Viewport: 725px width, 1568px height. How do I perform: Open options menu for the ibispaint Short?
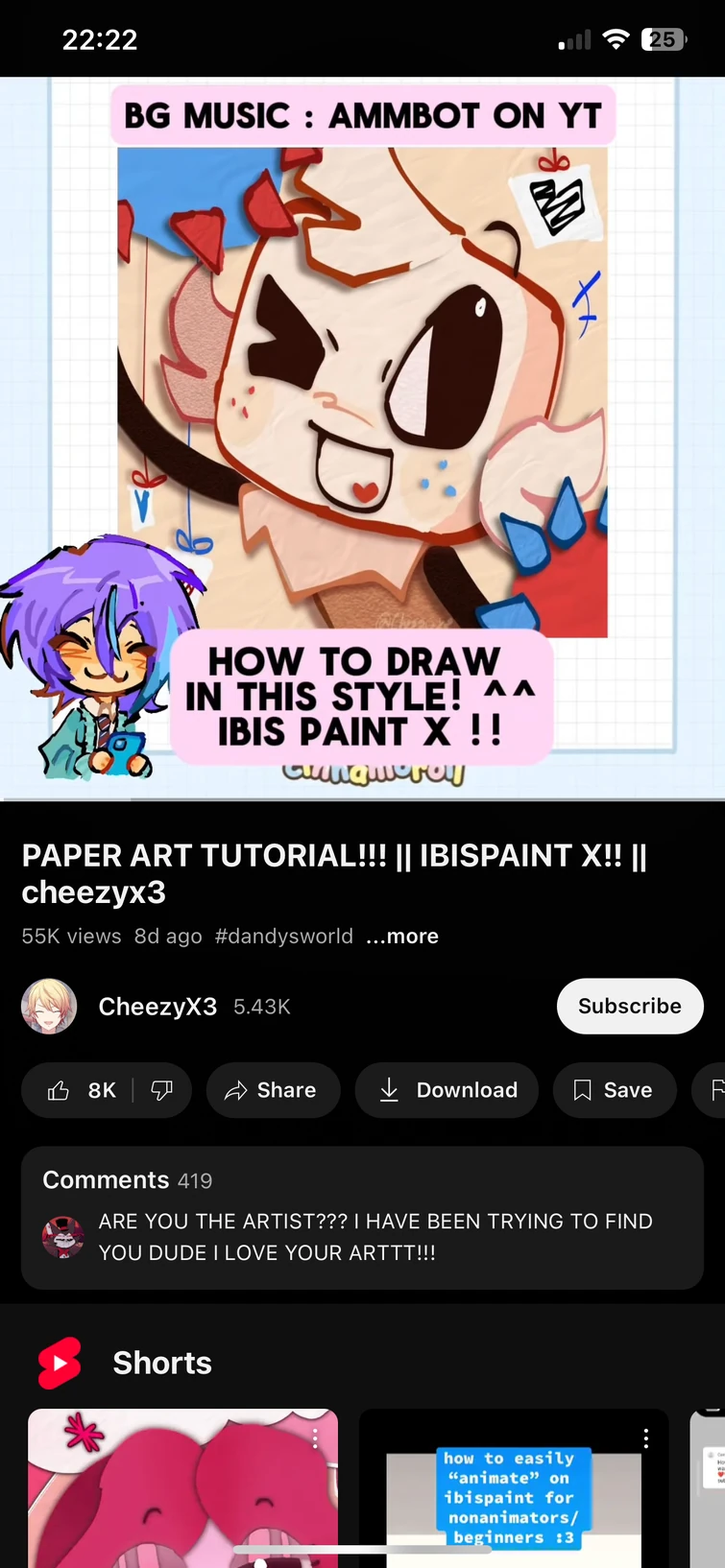646,1437
